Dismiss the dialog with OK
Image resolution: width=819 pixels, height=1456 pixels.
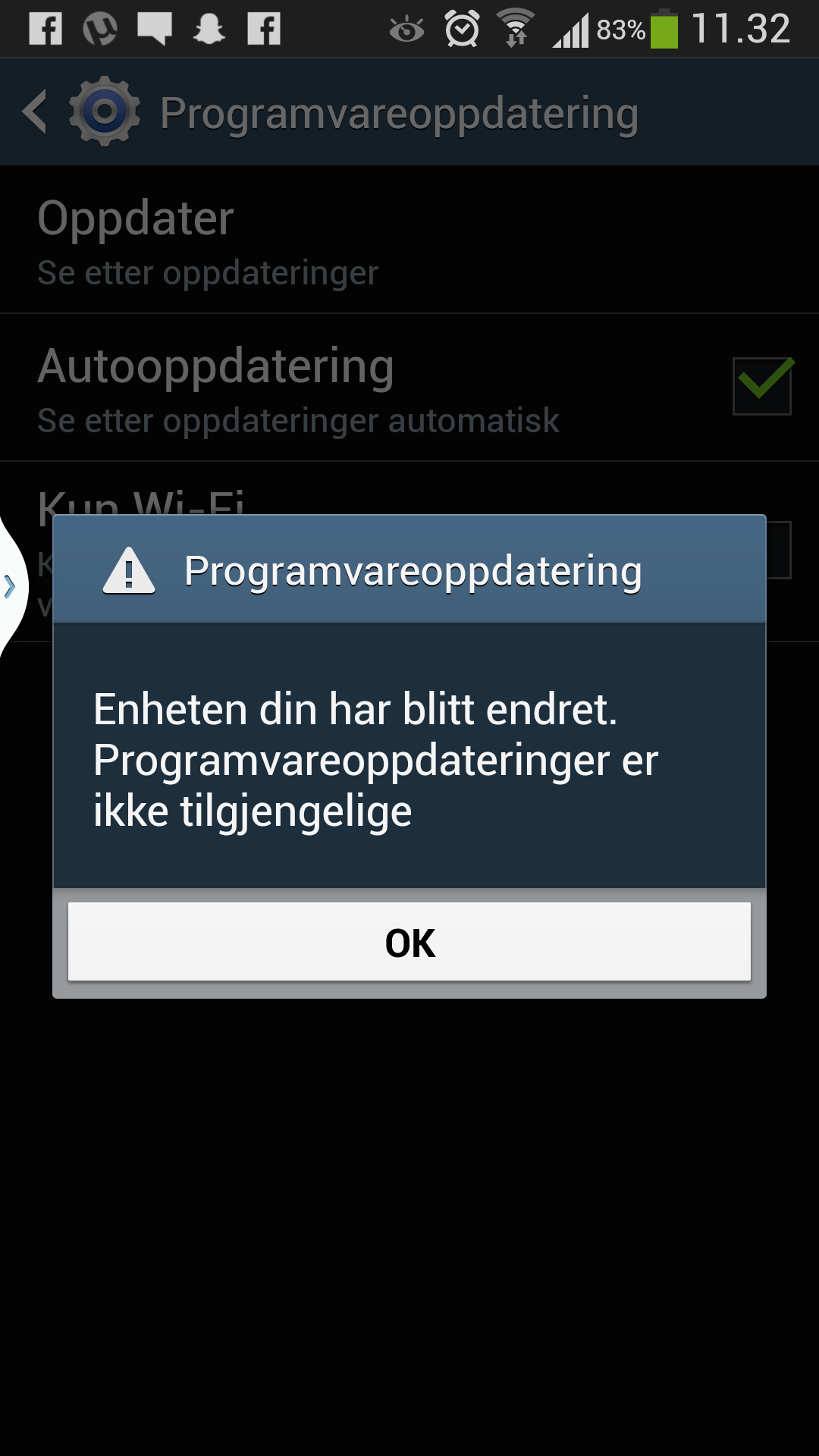click(409, 942)
